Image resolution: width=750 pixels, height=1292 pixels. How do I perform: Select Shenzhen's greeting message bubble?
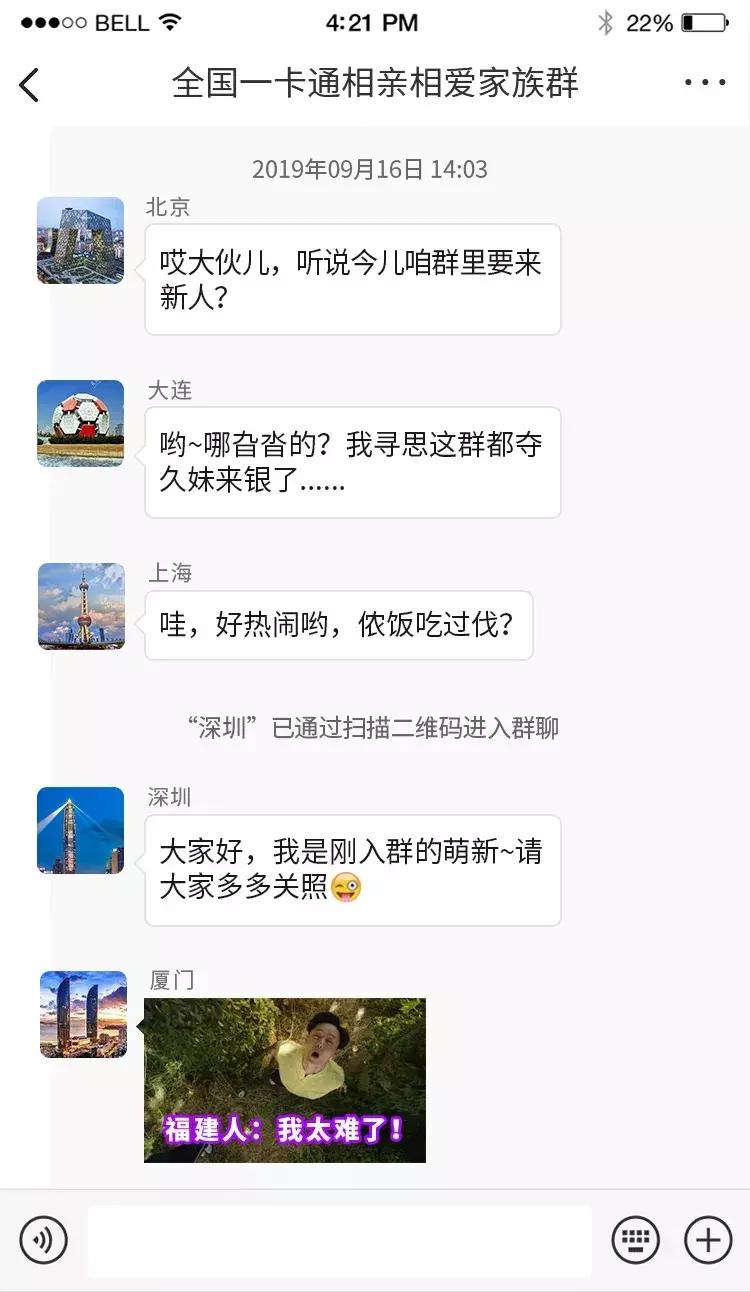[x=352, y=870]
